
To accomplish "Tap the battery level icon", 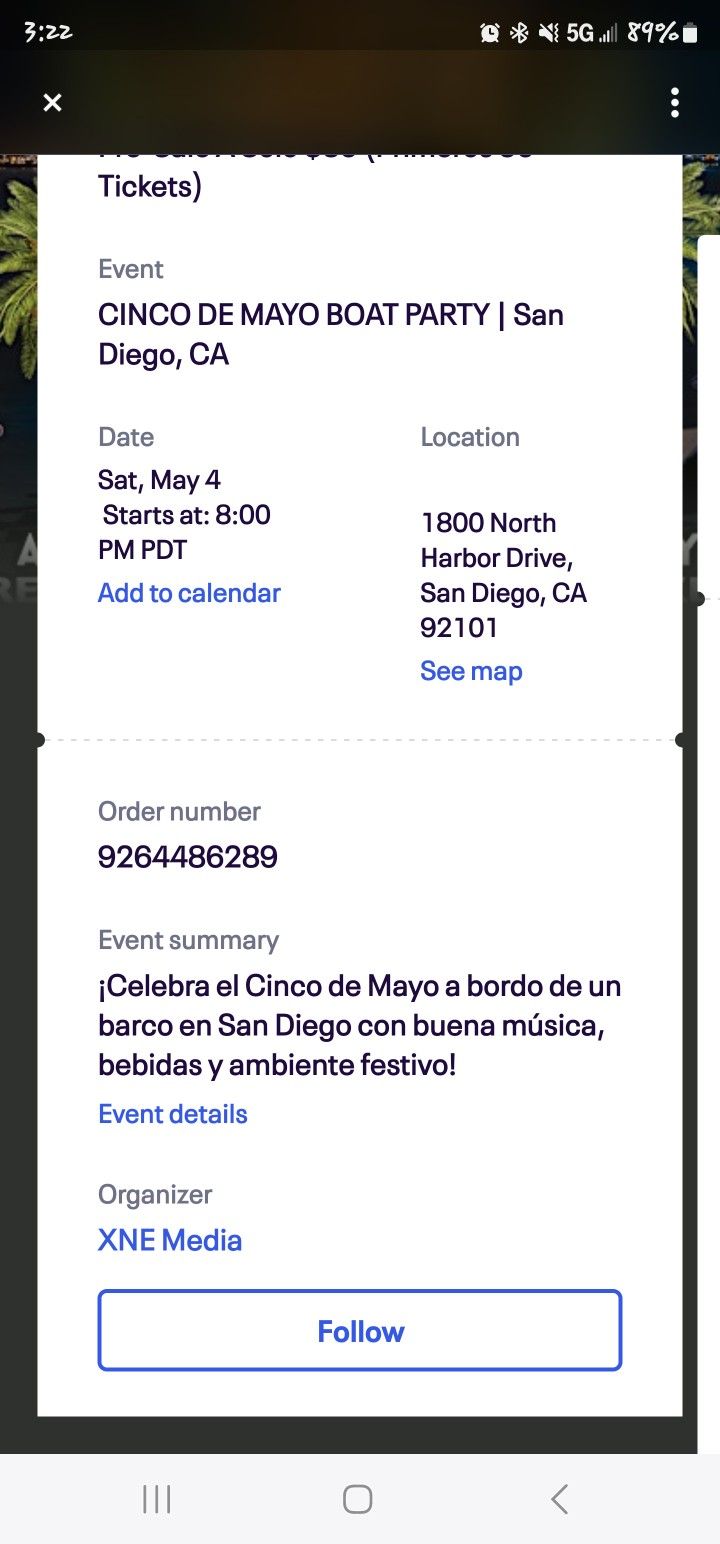I will 689,33.
